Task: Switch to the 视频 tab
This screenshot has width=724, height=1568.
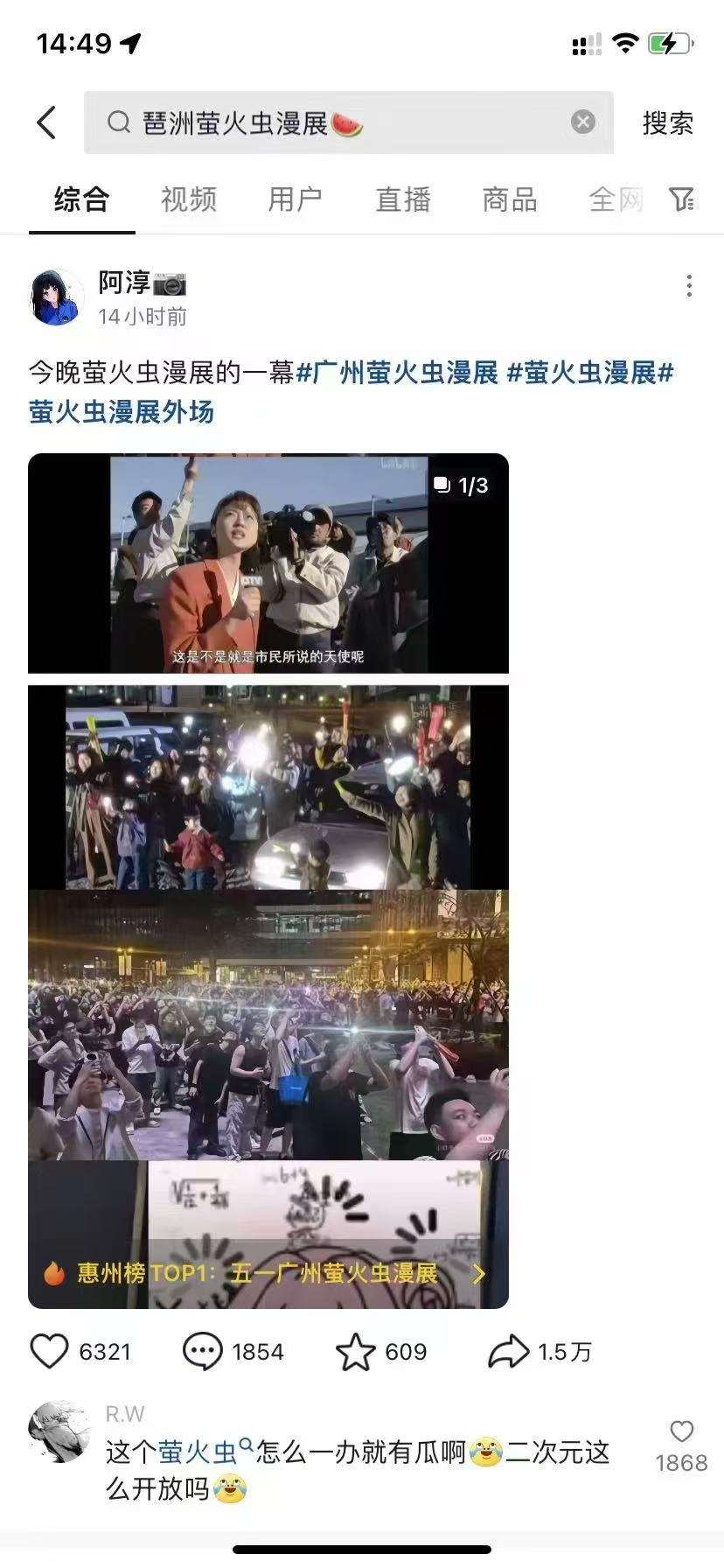Action: [x=189, y=199]
